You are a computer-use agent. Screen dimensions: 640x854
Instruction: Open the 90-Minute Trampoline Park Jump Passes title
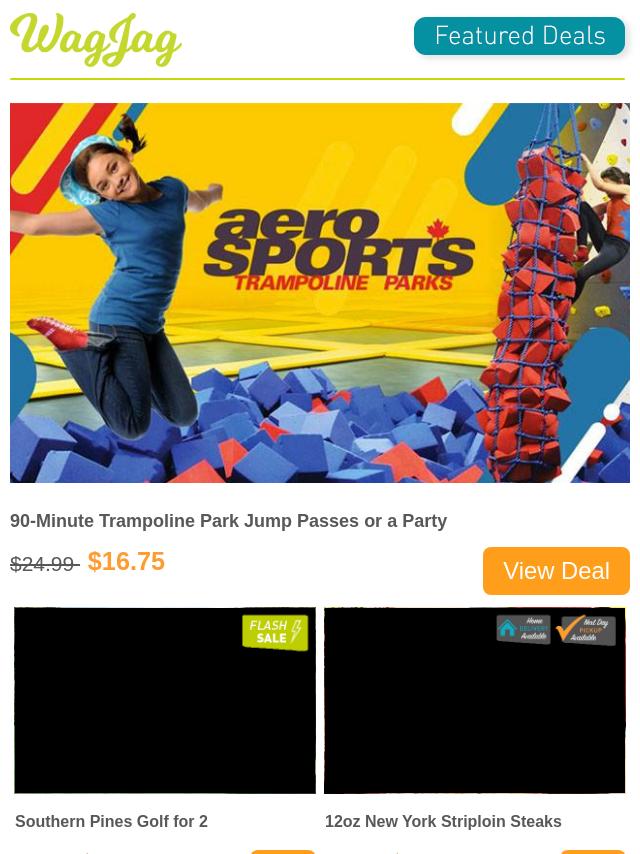coord(228,521)
